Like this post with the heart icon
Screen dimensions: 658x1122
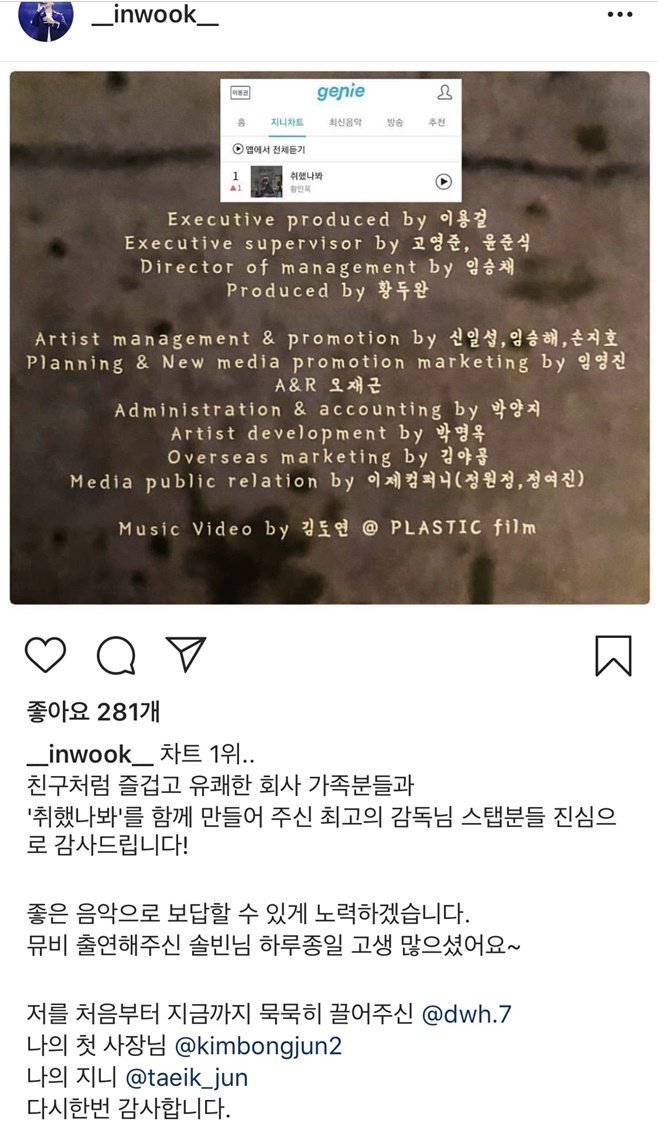click(x=45, y=655)
